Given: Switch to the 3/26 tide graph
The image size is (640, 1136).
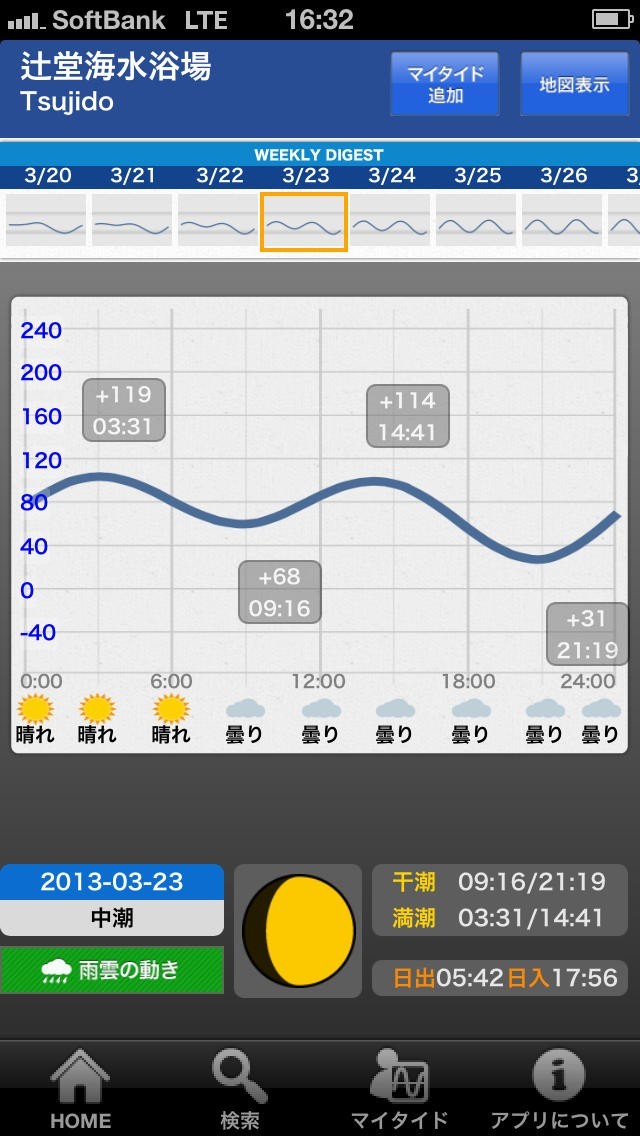Looking at the screenshot, I should [x=562, y=220].
